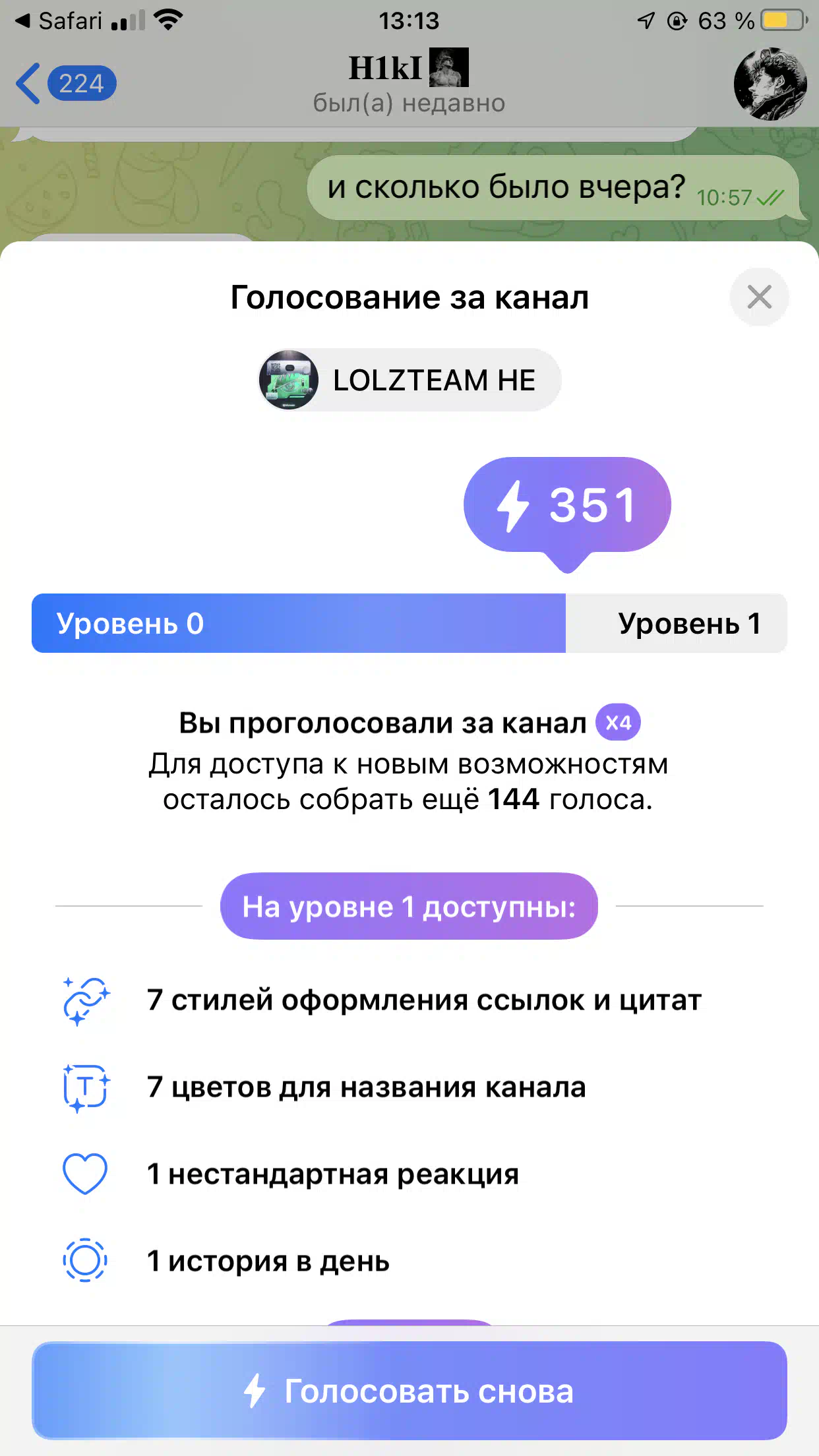819x1456 pixels.
Task: Close the channel boost sheet
Action: 759,297
